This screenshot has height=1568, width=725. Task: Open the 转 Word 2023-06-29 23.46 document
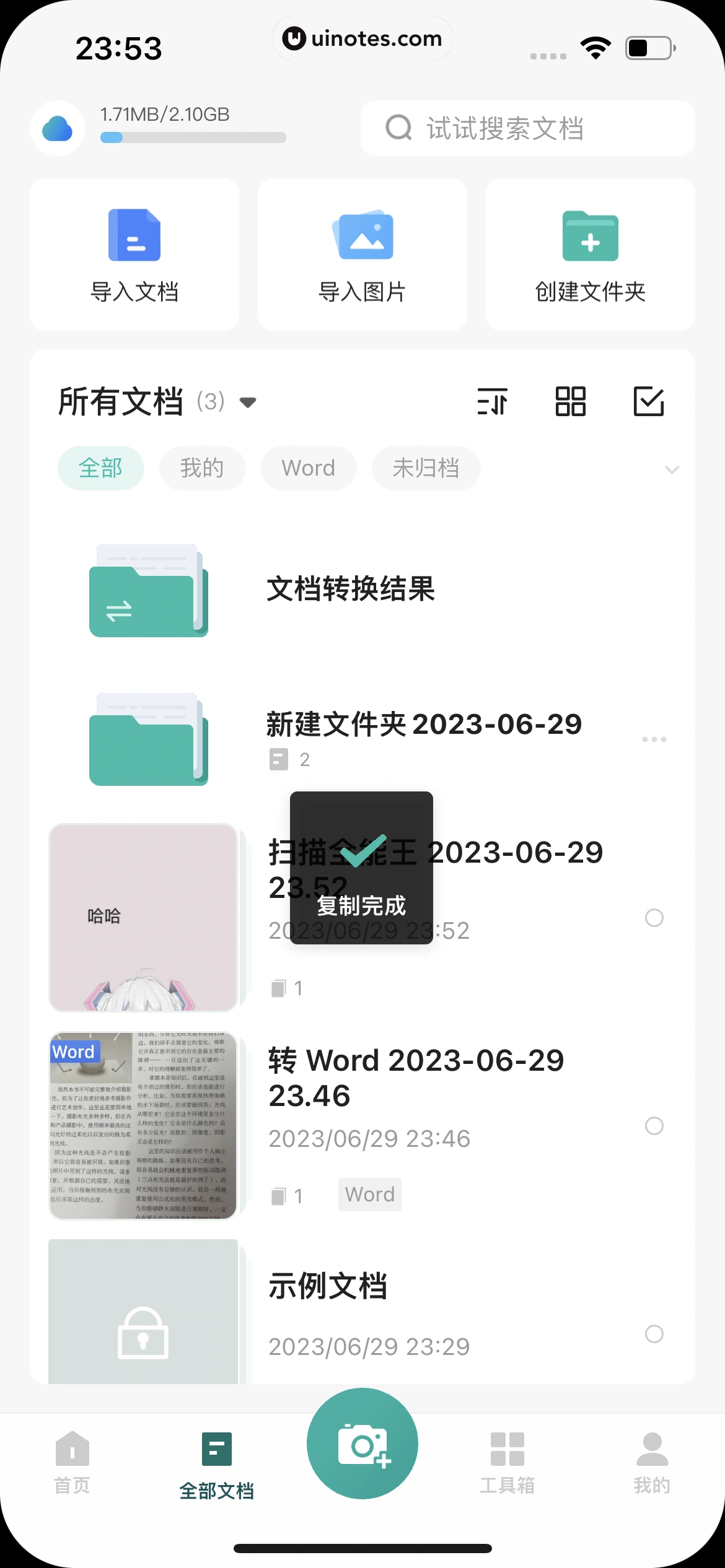pyautogui.click(x=415, y=1078)
